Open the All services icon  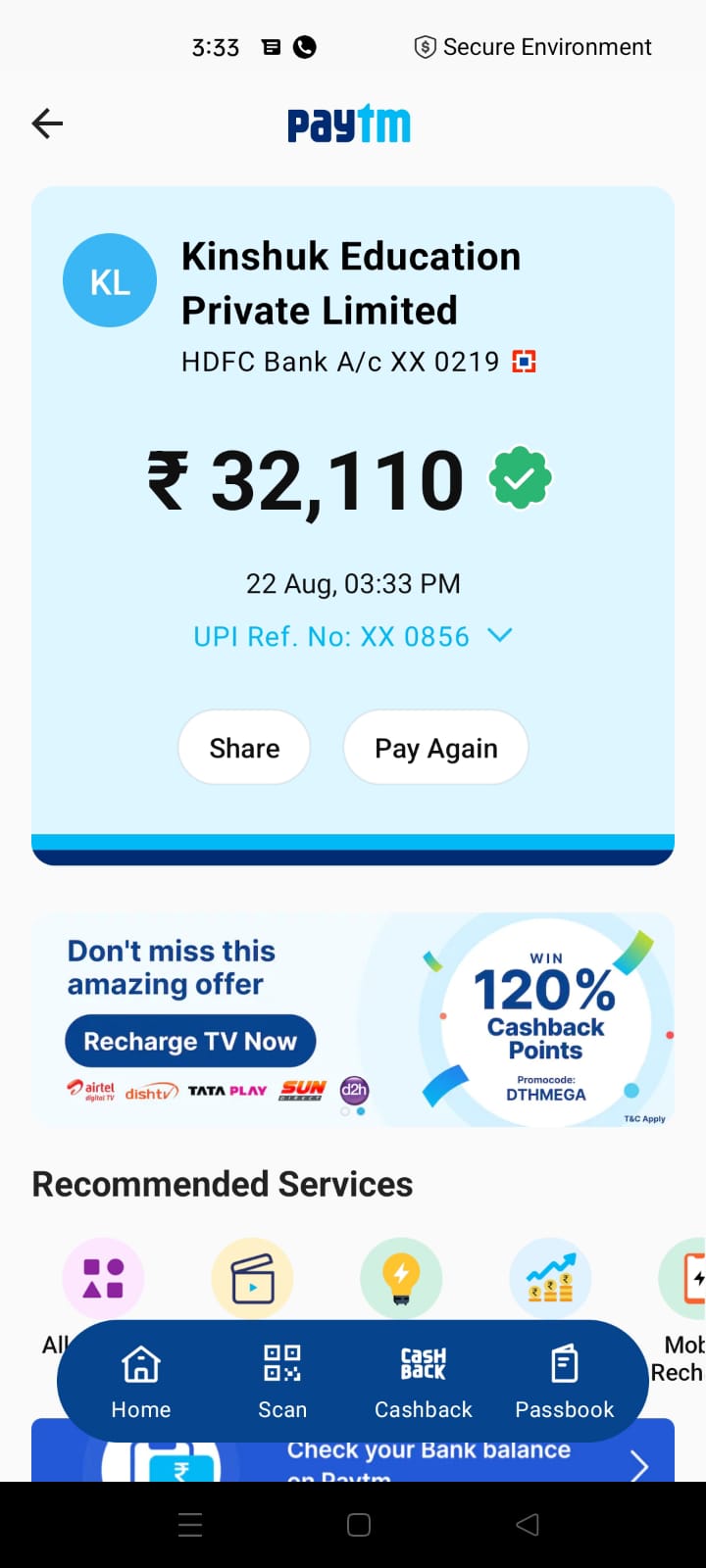pos(103,1278)
